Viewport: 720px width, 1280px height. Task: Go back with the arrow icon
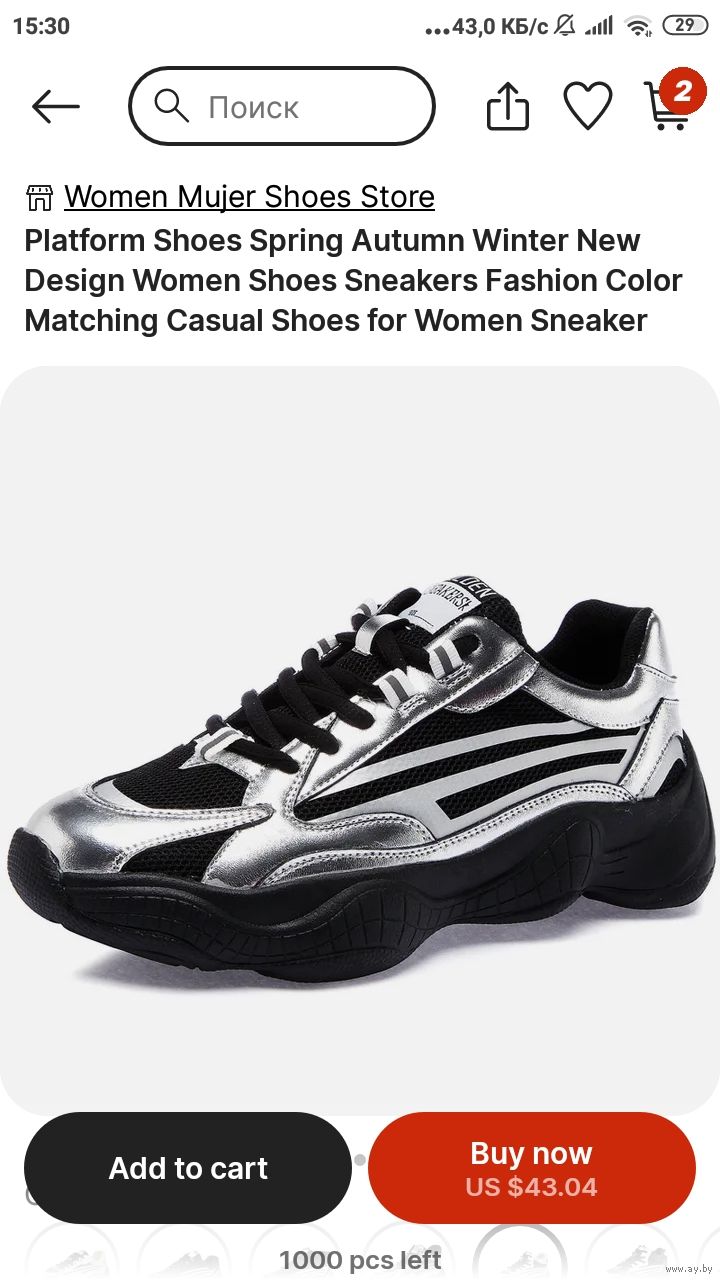[x=55, y=106]
